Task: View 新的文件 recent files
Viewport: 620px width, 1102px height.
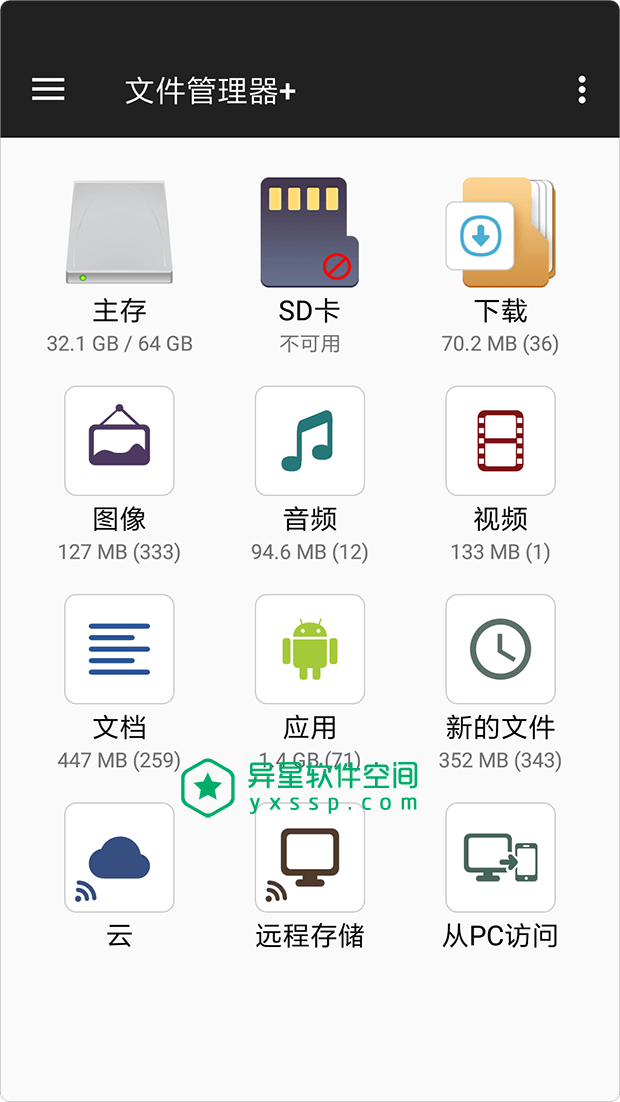Action: coord(500,649)
